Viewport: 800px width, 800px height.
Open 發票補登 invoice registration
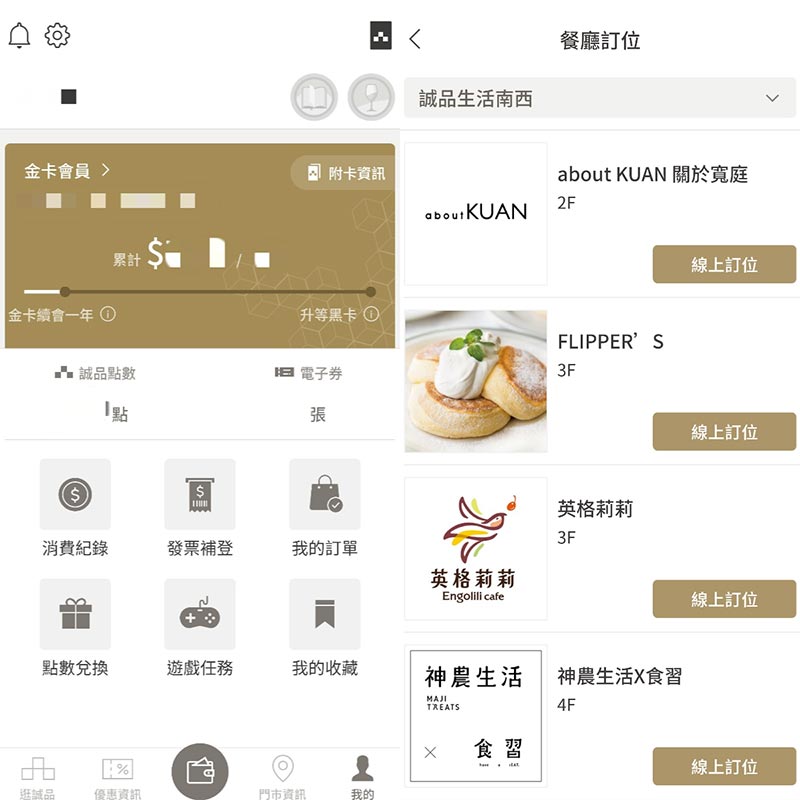(200, 507)
